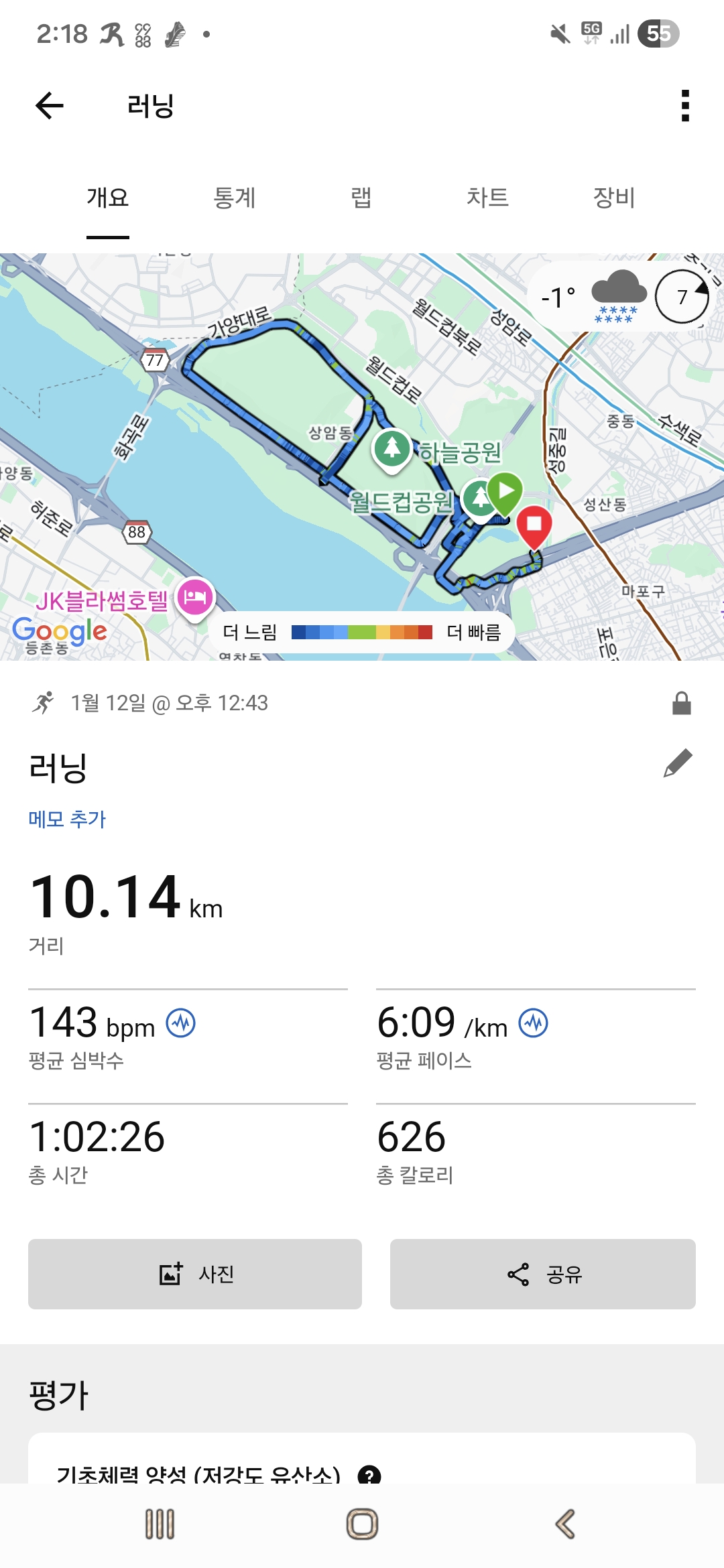Click the share icon next to 공유
724x1568 pixels.
516,1274
